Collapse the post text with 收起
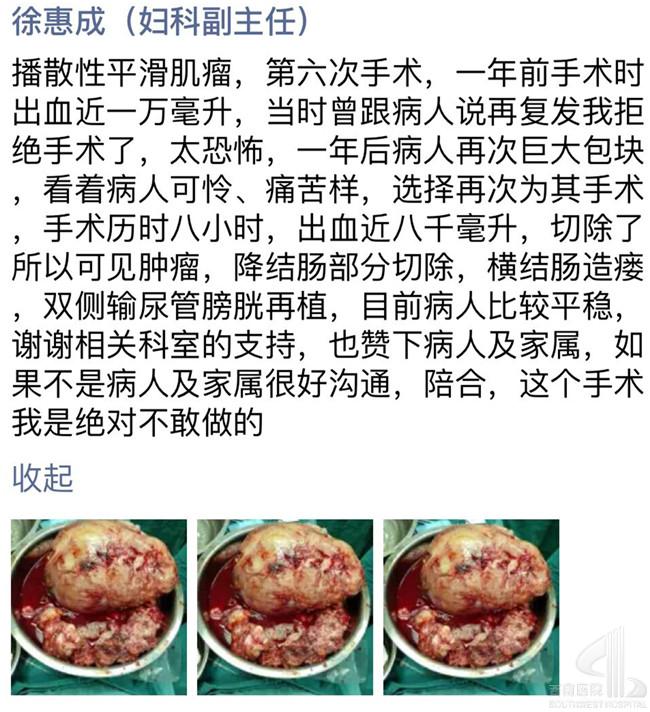This screenshot has height=712, width=650. pyautogui.click(x=42, y=477)
